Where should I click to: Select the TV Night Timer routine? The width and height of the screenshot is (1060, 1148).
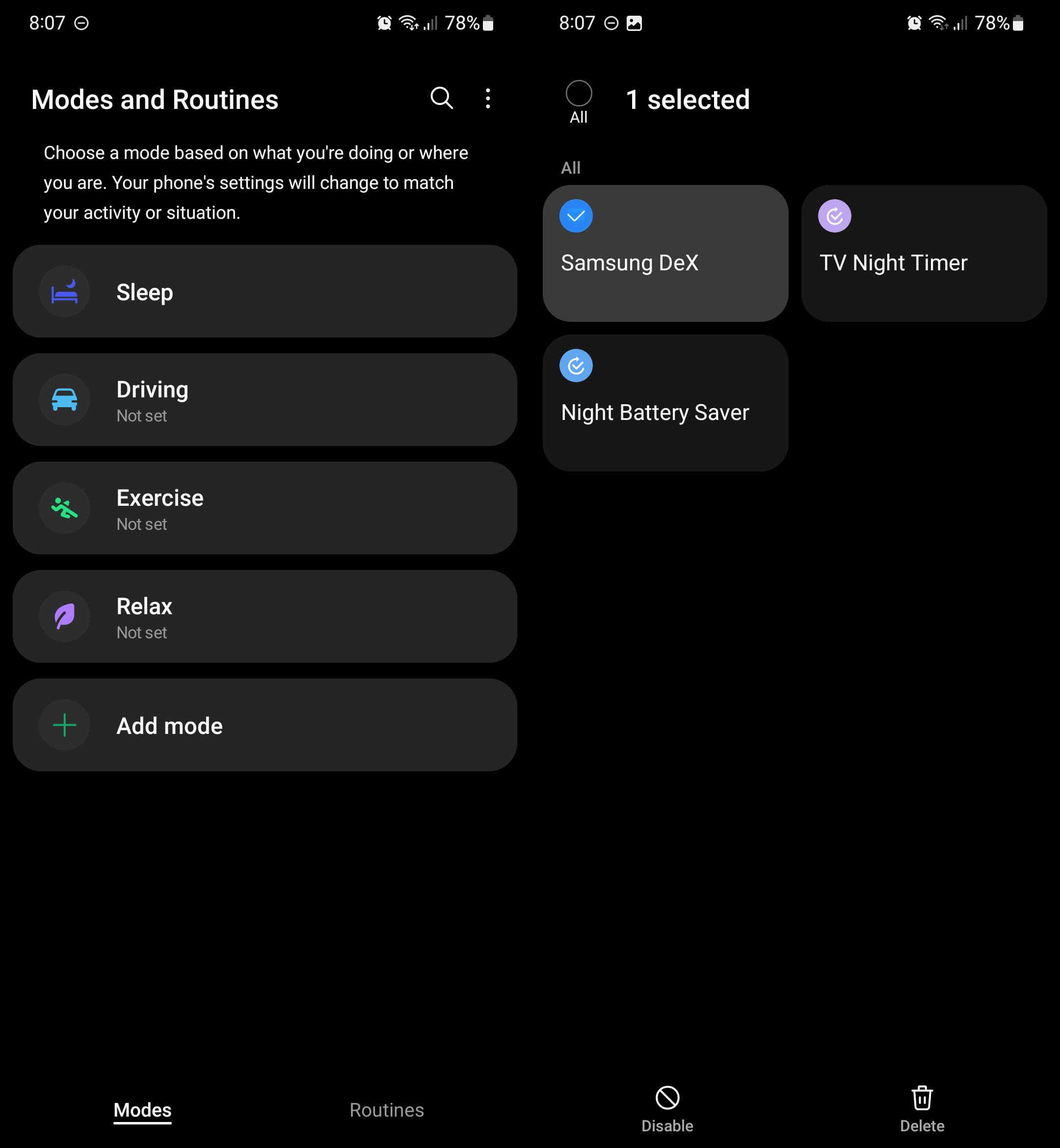924,253
